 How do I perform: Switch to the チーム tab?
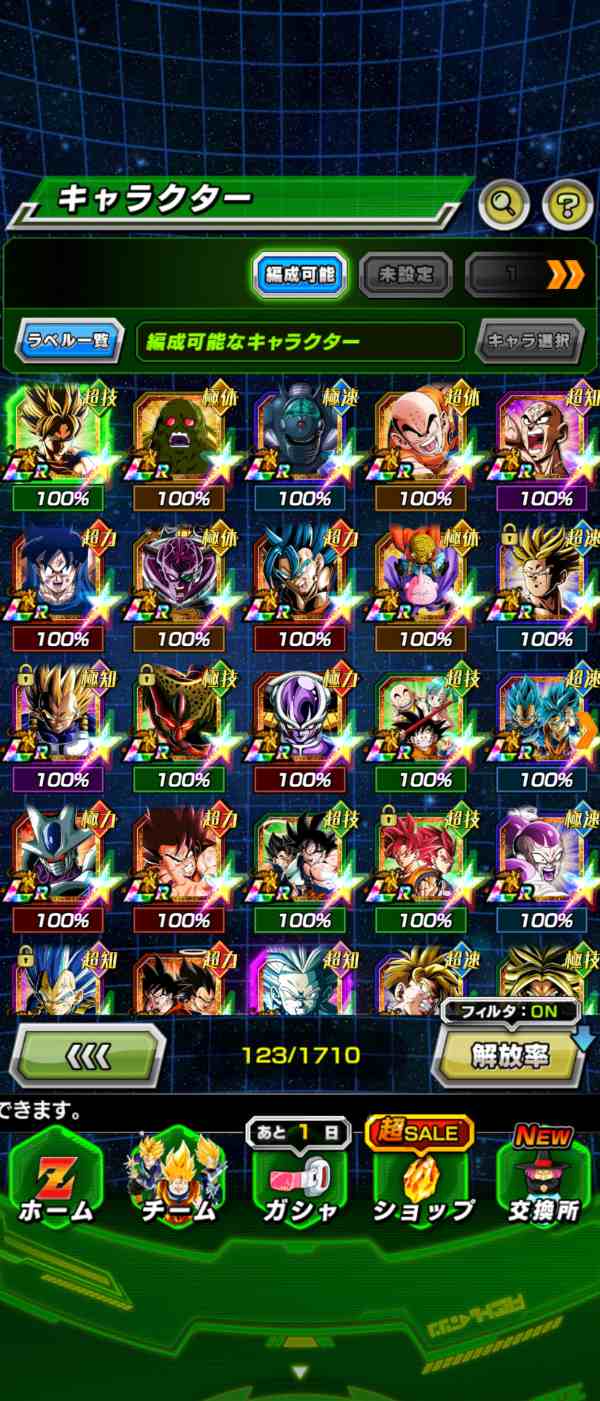click(x=177, y=1180)
